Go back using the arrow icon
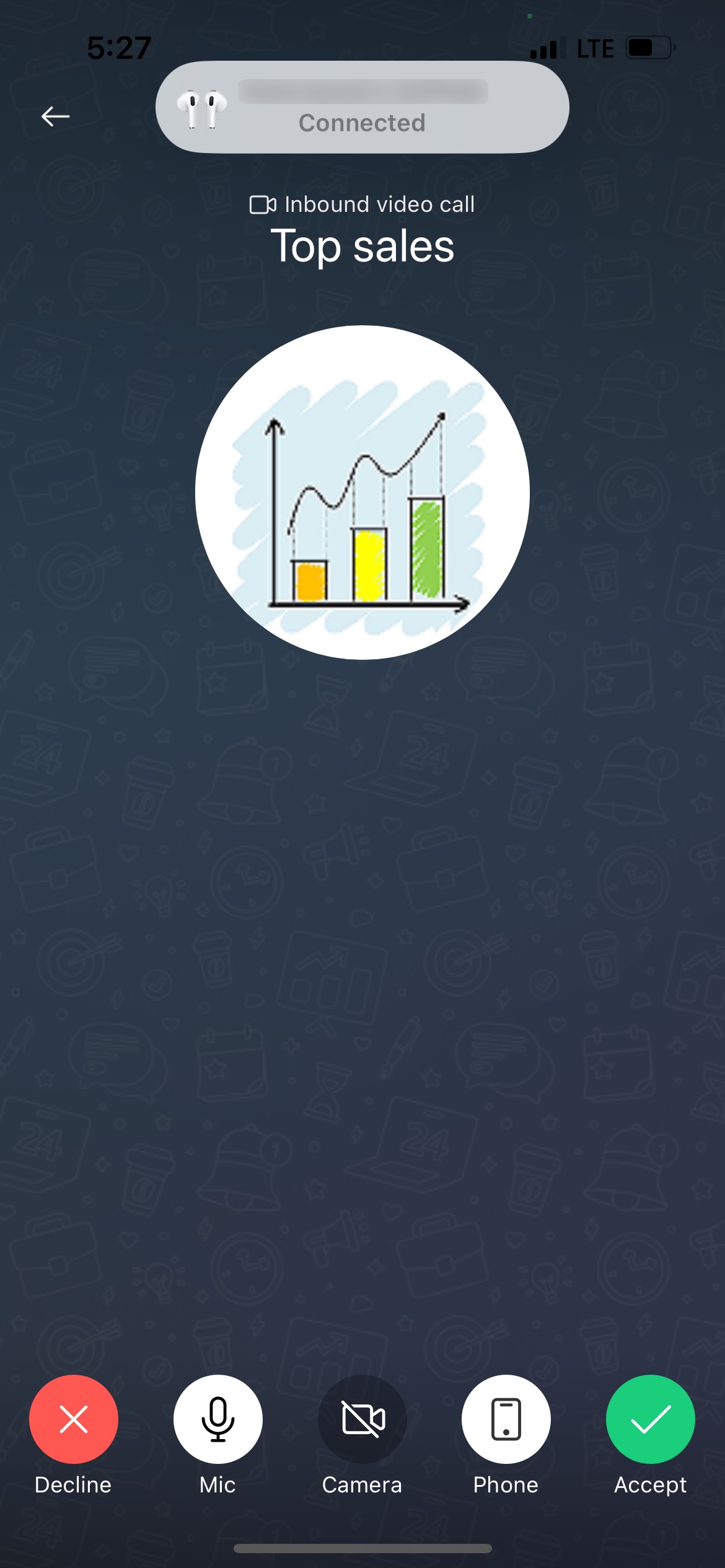This screenshot has height=1568, width=725. 55,116
